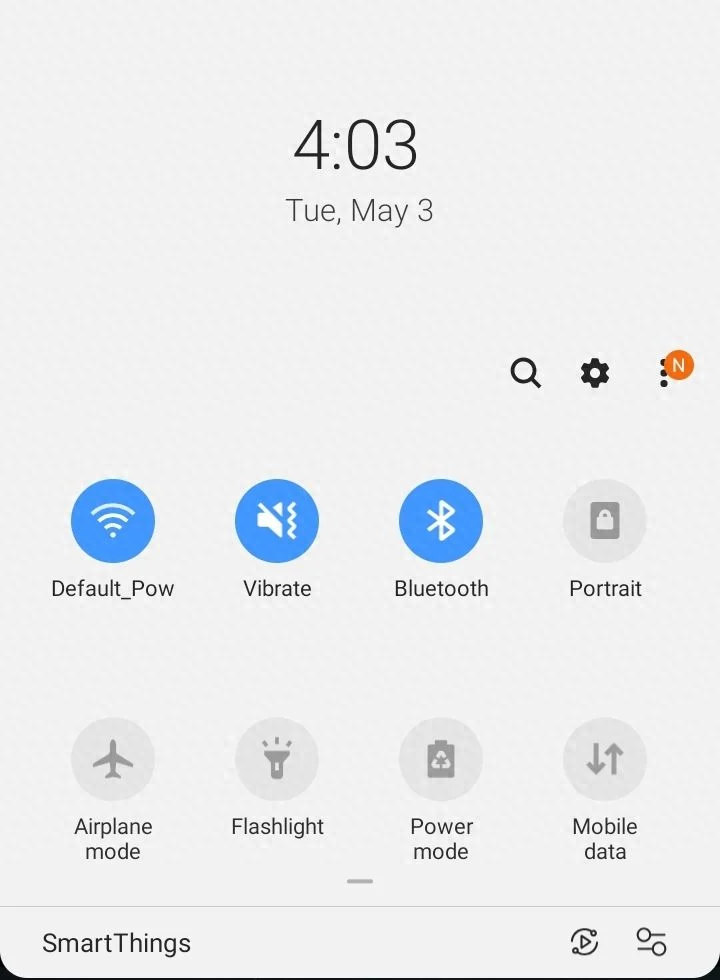Enable Airplane mode
Viewport: 720px width, 980px height.
click(x=113, y=759)
